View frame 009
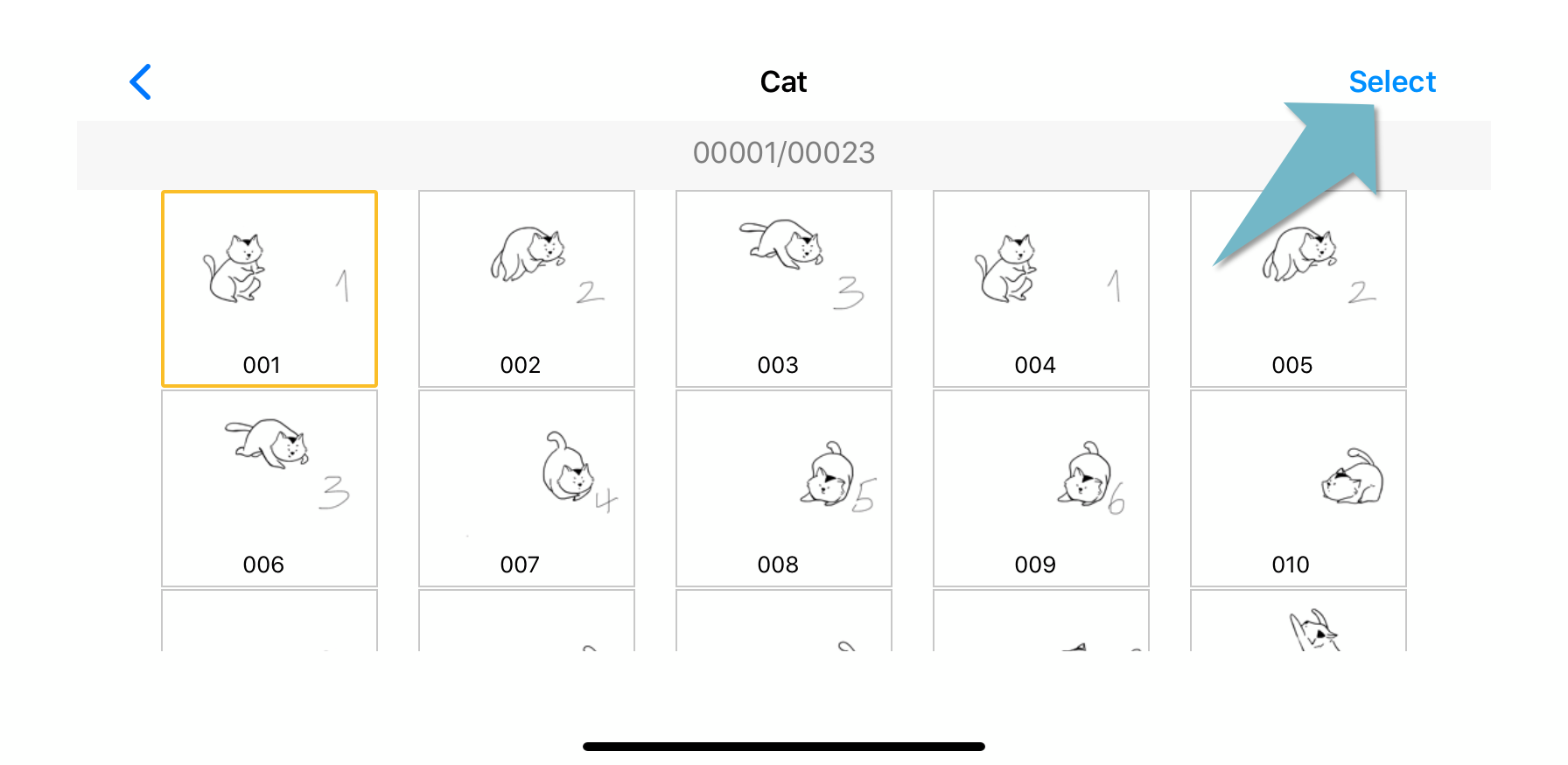The width and height of the screenshot is (1568, 765). (x=1041, y=488)
